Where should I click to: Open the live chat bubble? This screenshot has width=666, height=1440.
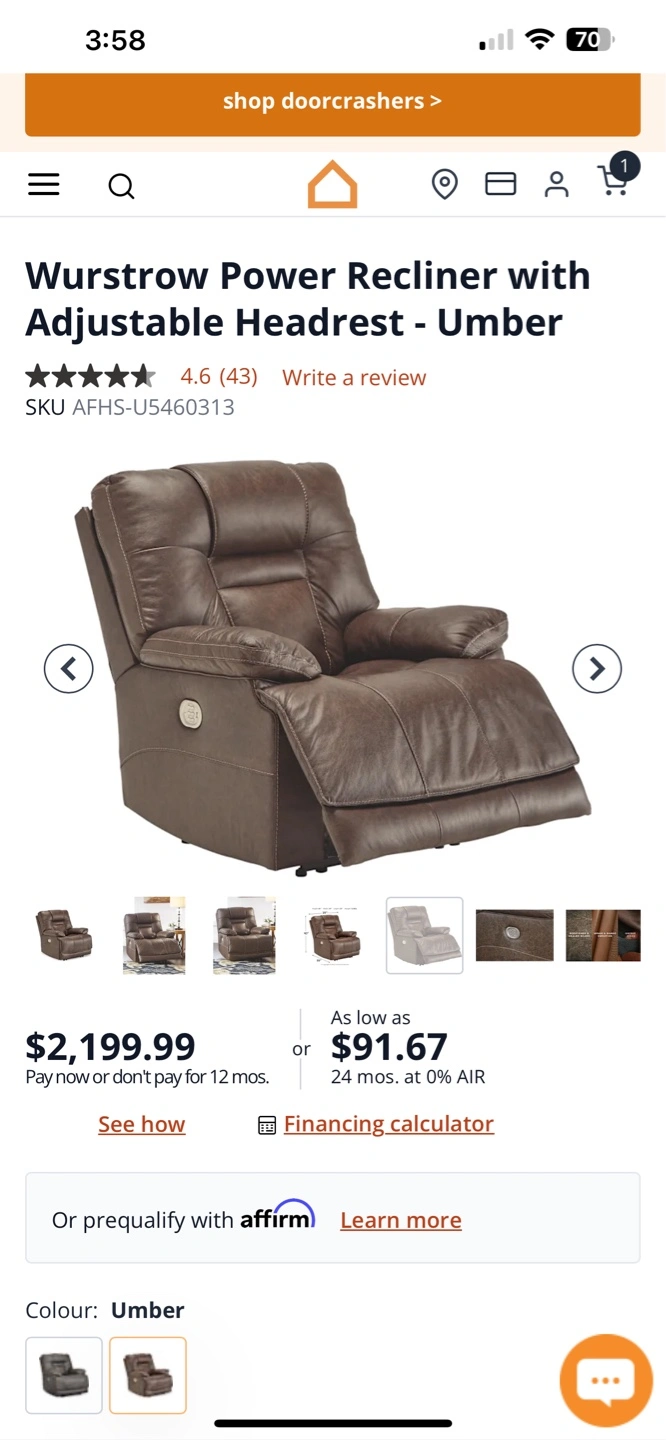coord(606,1381)
